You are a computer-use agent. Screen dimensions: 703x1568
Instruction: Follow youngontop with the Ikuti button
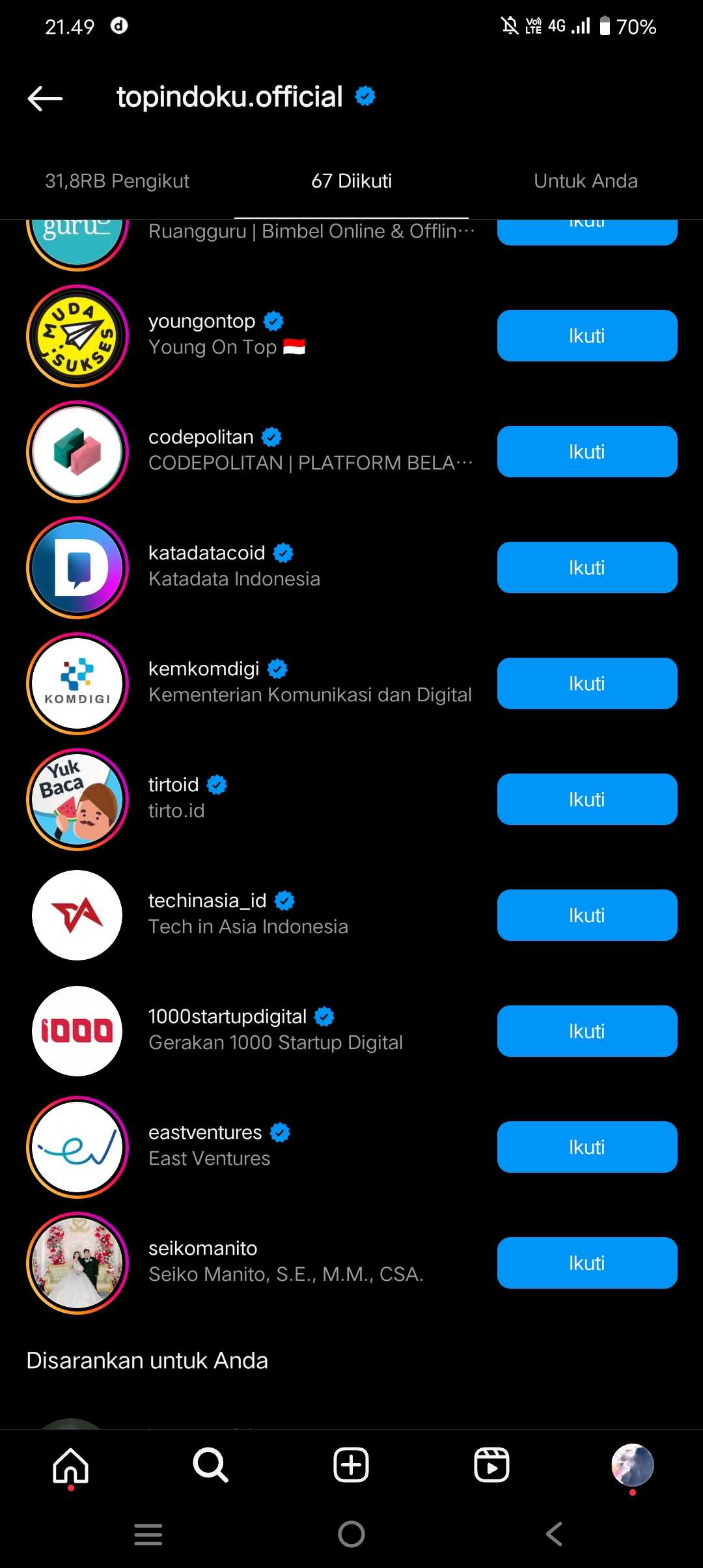point(586,336)
